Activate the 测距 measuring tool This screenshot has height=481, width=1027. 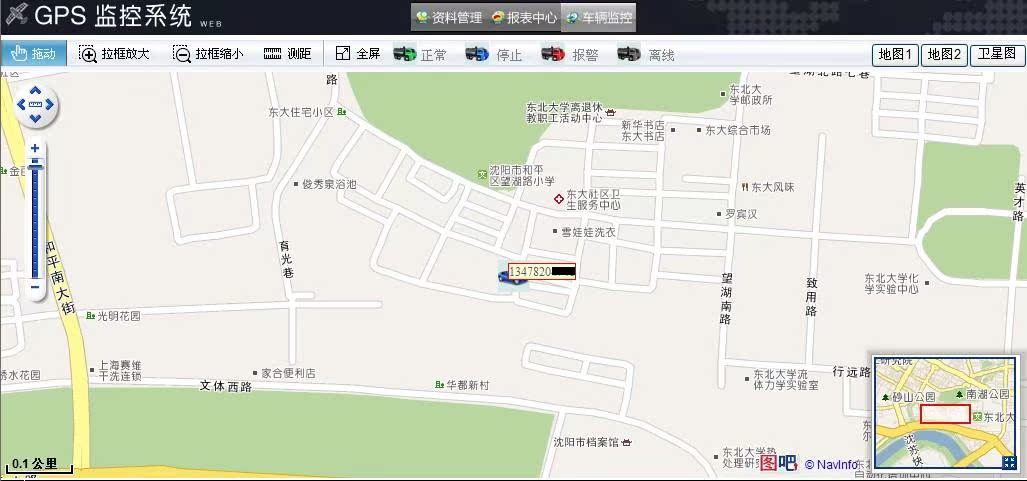coord(288,54)
